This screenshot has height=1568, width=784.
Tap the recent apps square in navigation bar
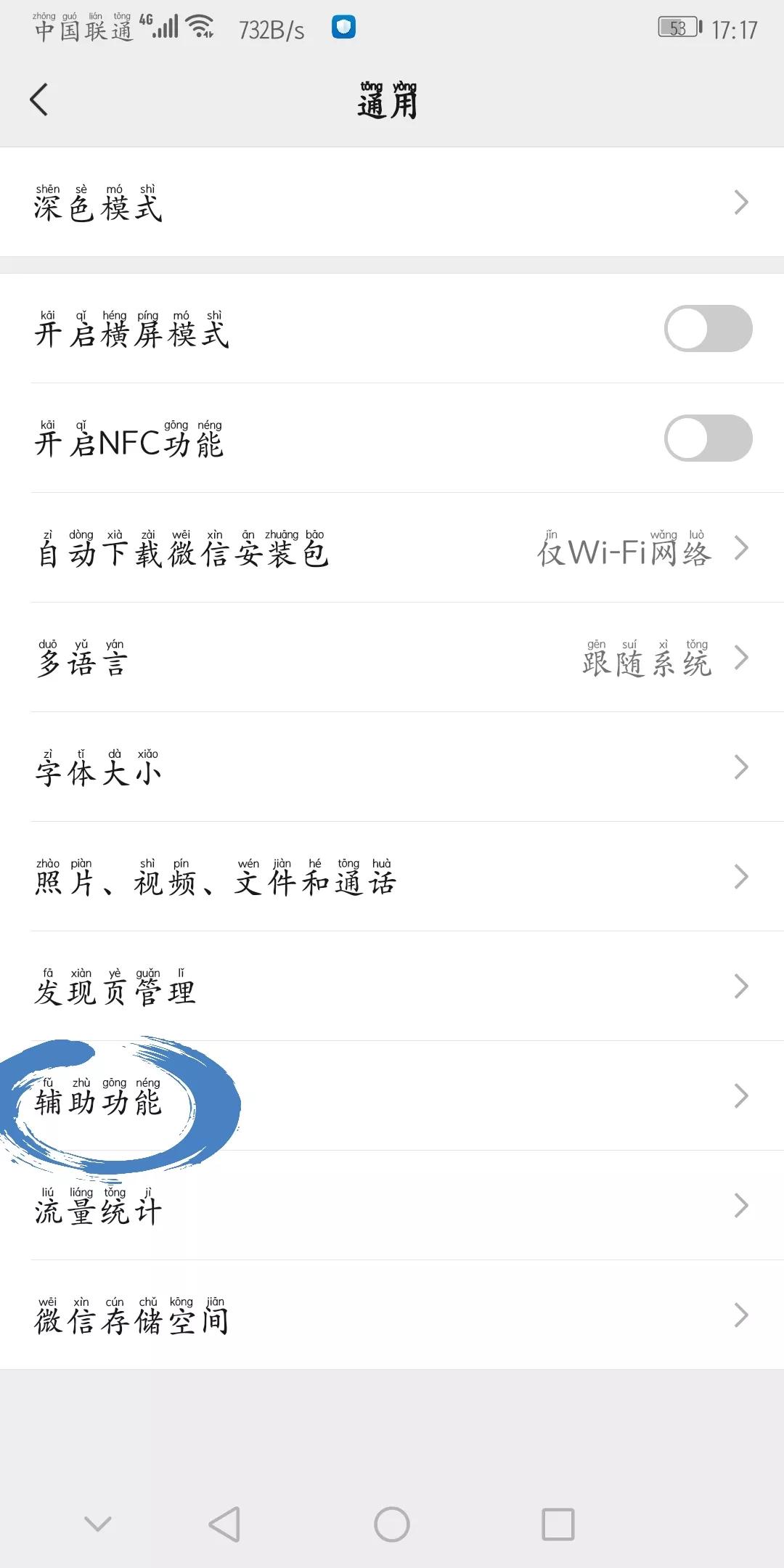point(558,1521)
